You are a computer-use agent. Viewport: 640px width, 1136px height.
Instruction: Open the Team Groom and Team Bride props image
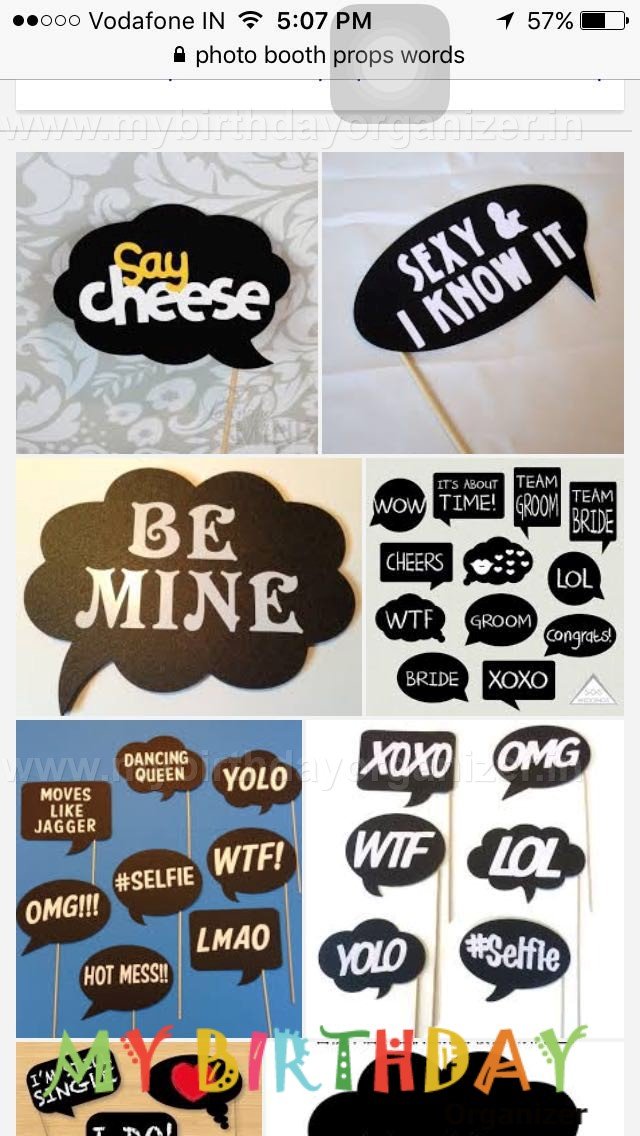(495, 587)
